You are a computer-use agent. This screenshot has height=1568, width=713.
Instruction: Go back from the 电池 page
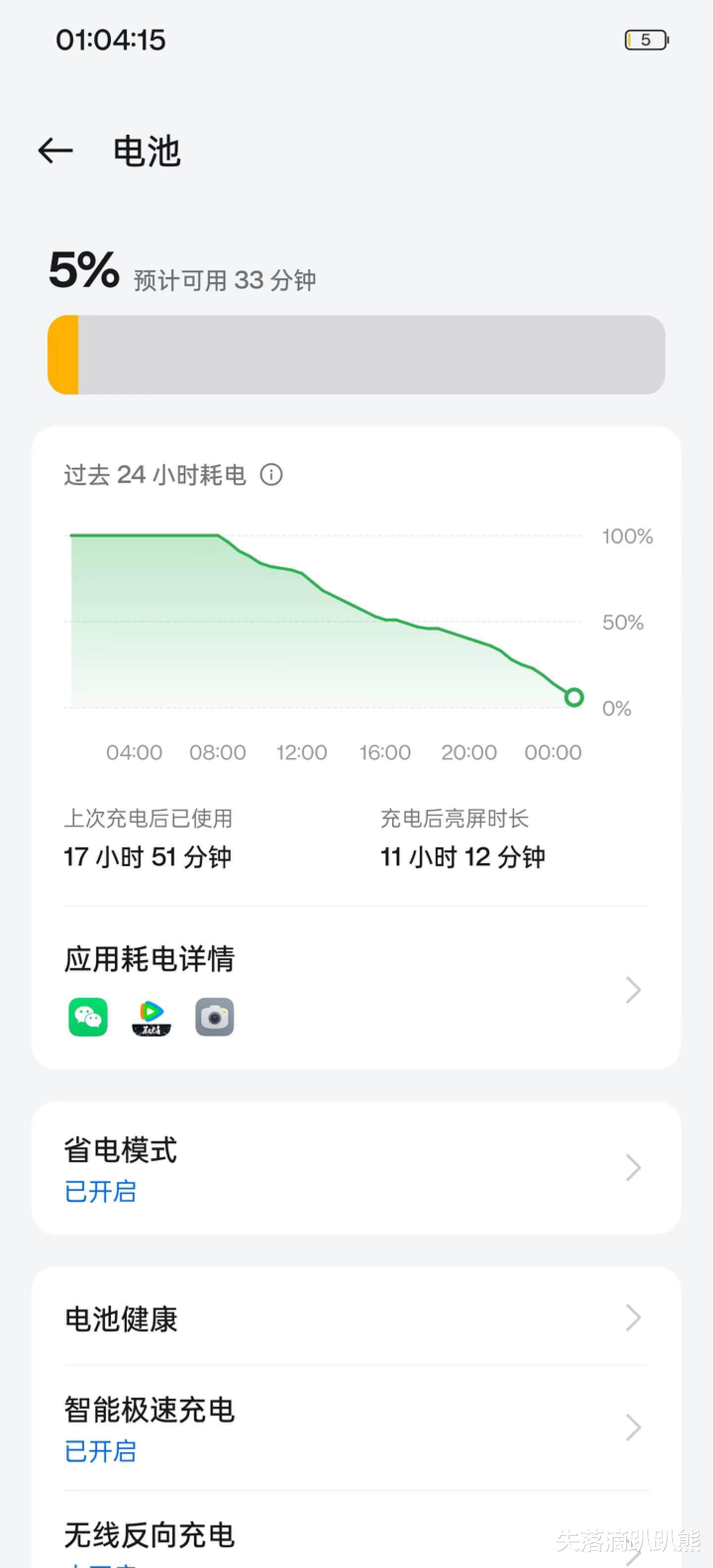[55, 150]
